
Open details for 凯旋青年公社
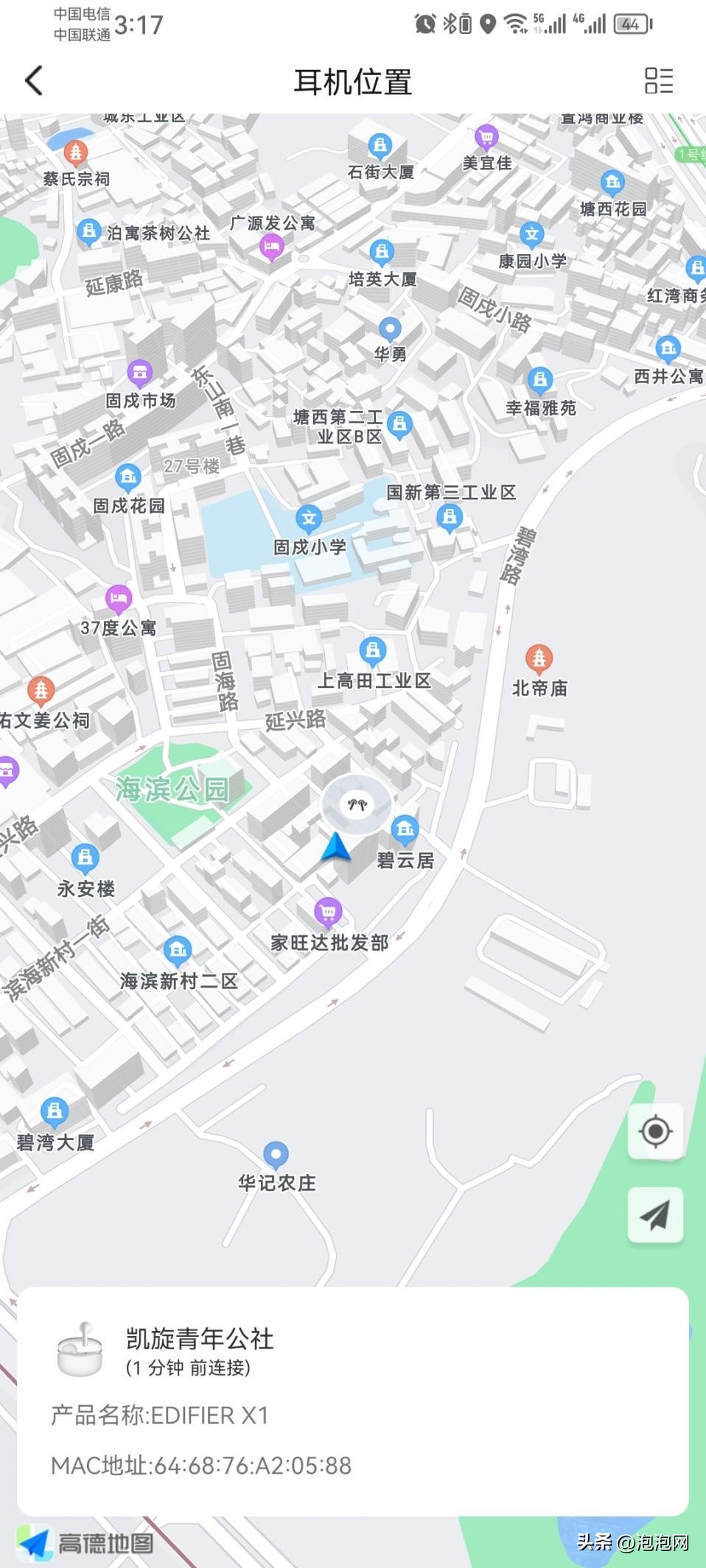coord(199,1340)
